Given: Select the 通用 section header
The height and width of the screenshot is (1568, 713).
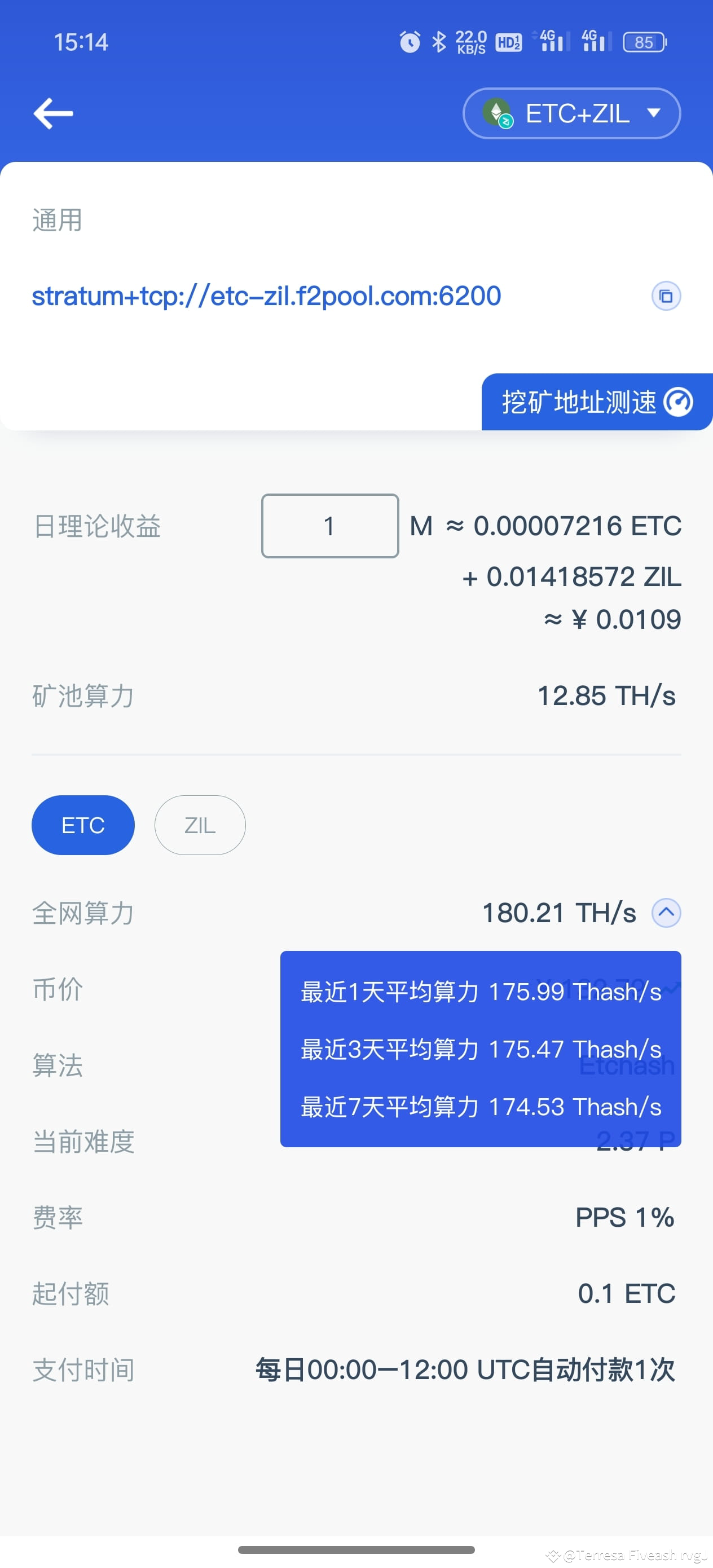Looking at the screenshot, I should click(x=56, y=220).
